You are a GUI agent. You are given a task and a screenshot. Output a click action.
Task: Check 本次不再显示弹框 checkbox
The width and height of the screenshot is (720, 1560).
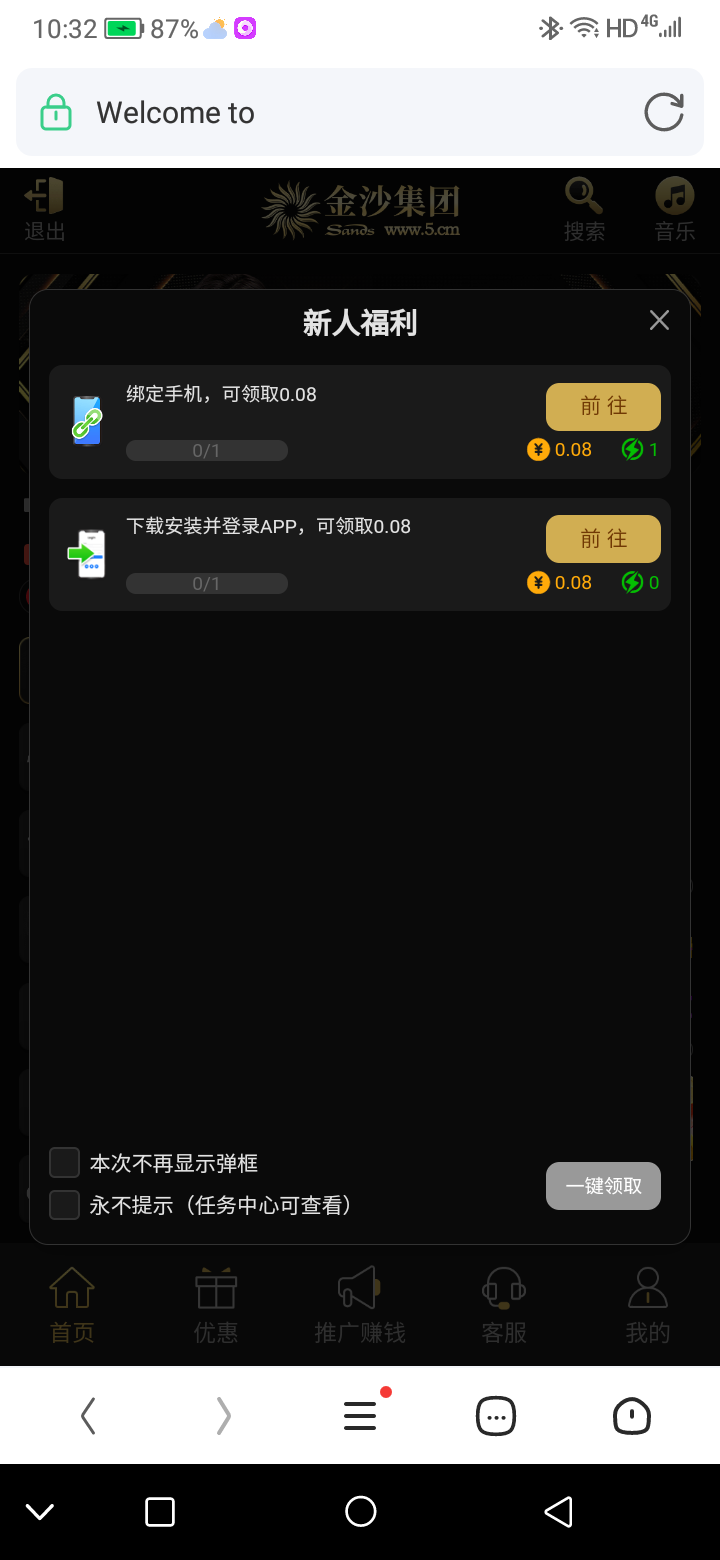[65, 1163]
